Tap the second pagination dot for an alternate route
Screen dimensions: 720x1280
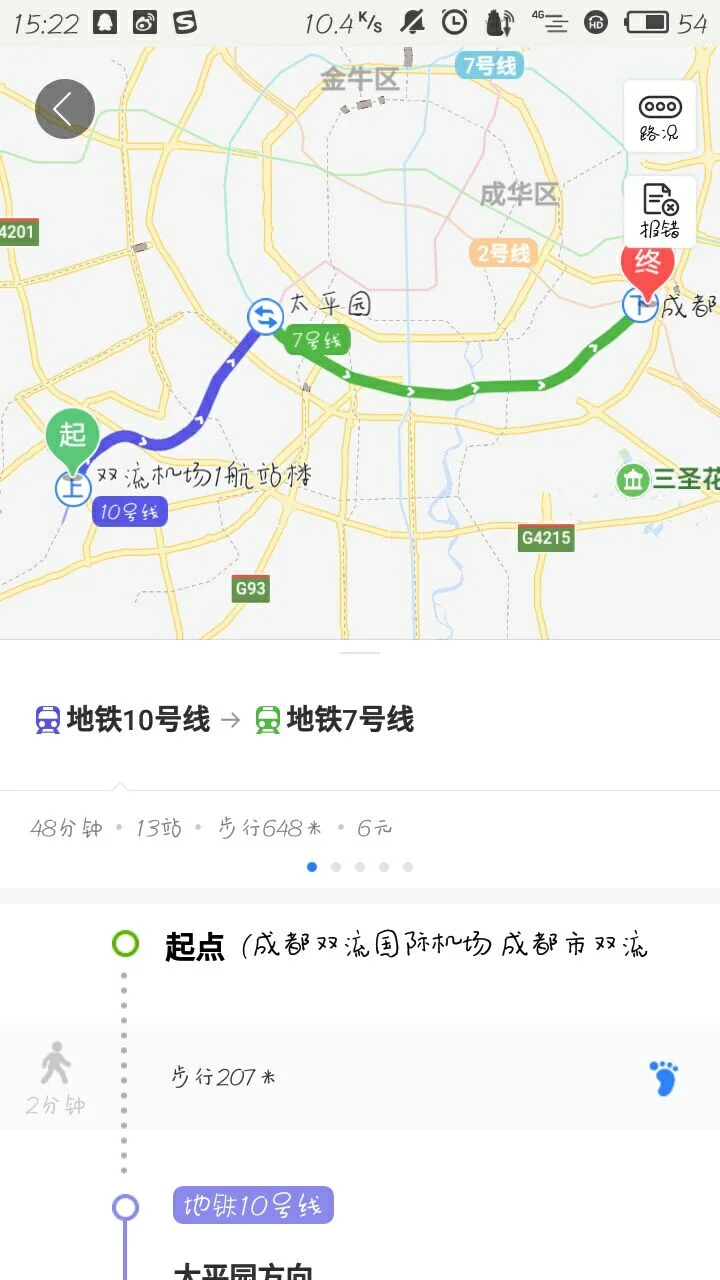pyautogui.click(x=335, y=867)
